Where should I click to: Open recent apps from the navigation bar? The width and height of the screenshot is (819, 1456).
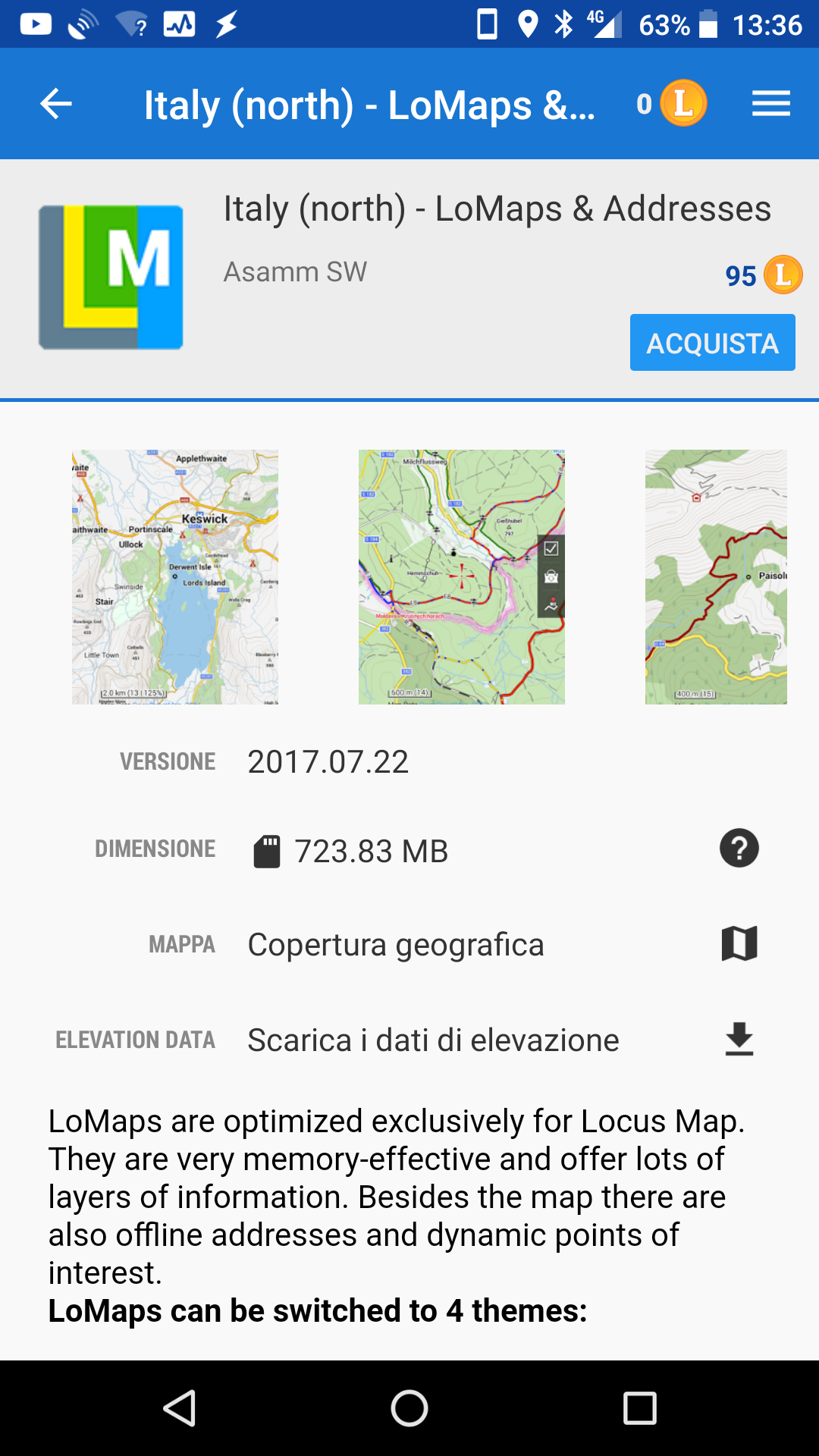click(x=639, y=1408)
